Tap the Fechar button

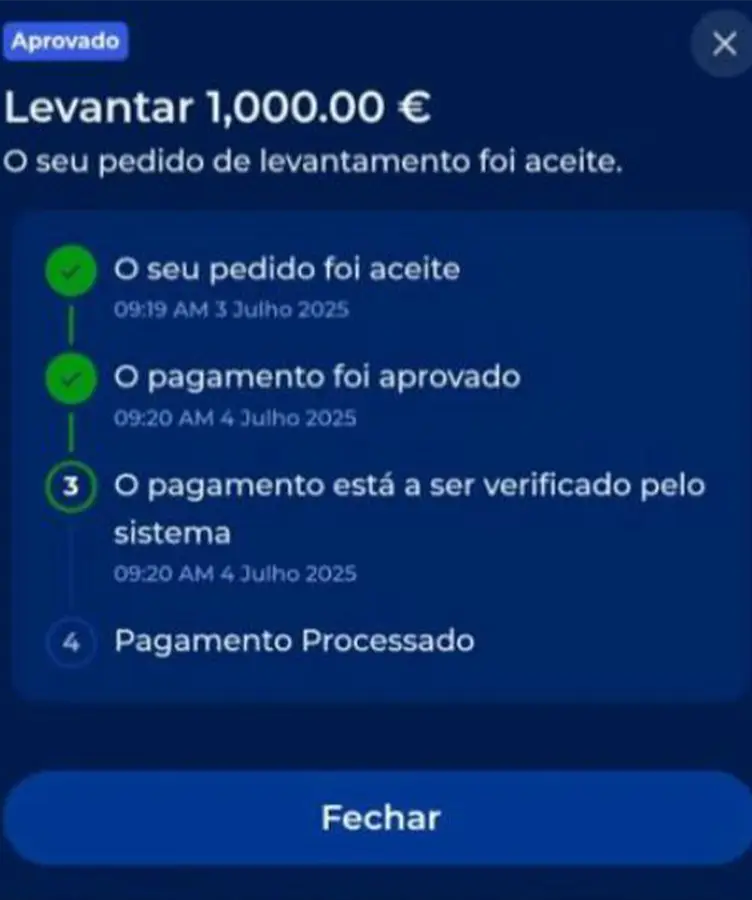[380, 818]
